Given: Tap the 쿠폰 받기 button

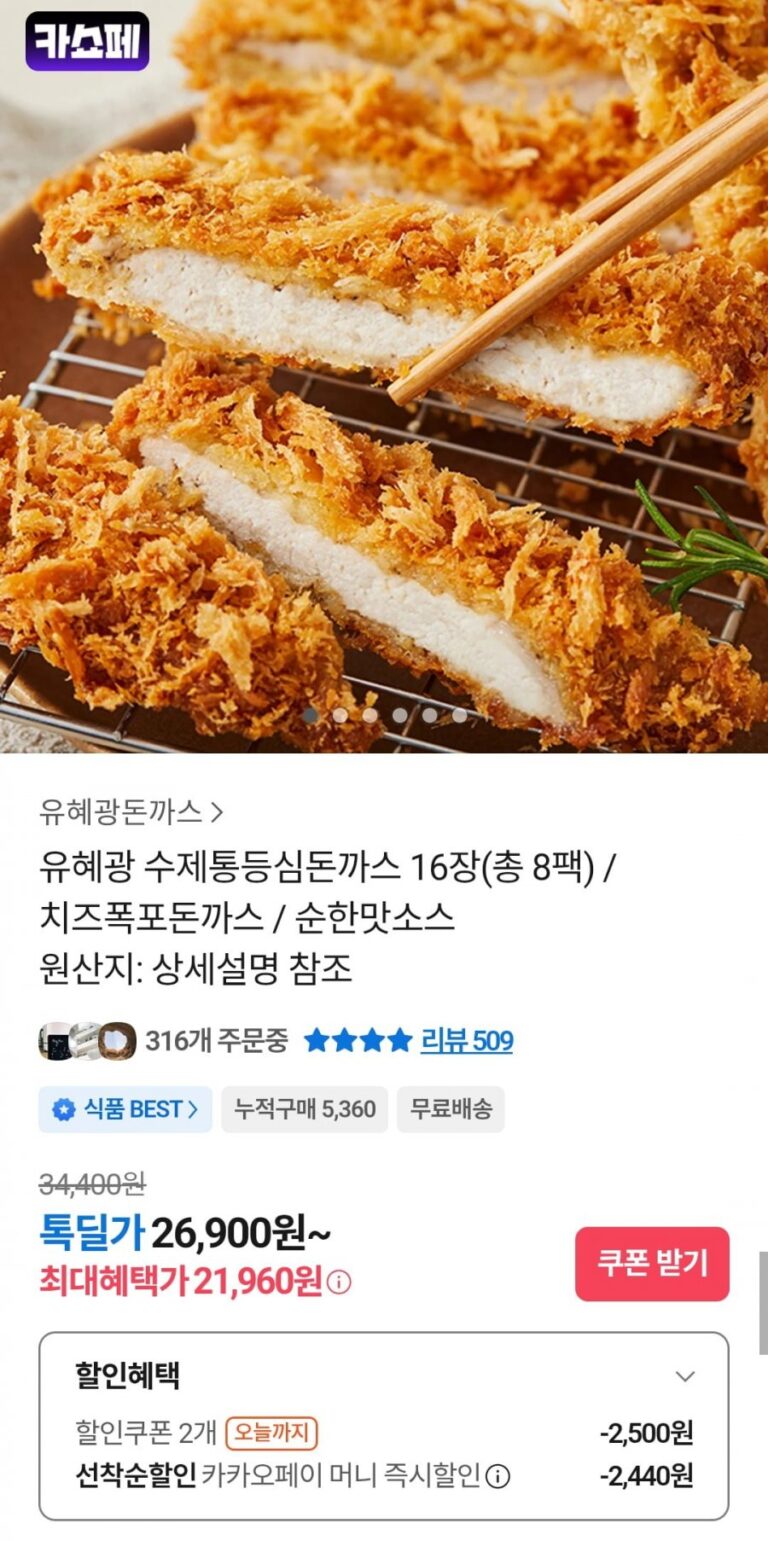Looking at the screenshot, I should (652, 1263).
